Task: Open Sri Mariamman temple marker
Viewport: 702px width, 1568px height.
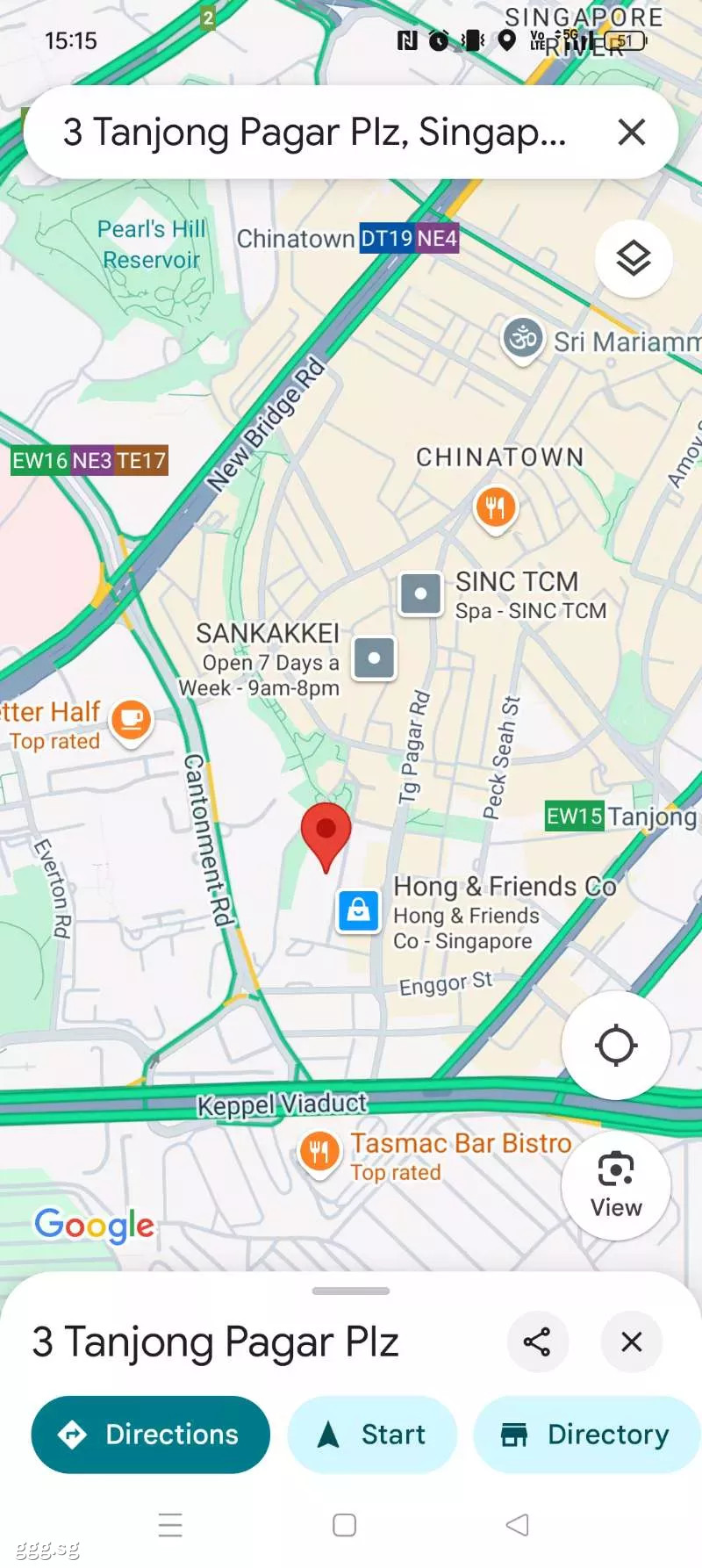Action: pyautogui.click(x=524, y=339)
